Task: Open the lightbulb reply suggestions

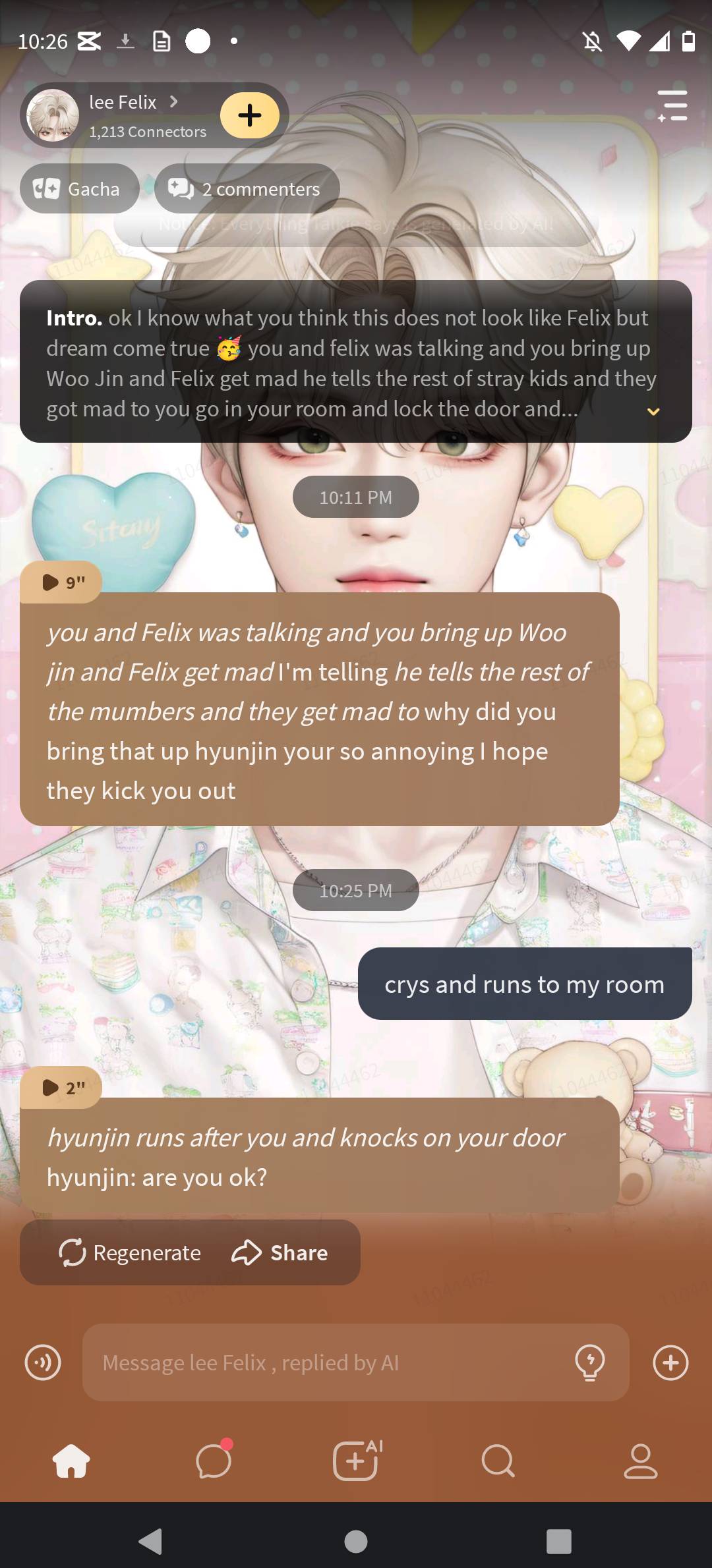Action: pos(590,1362)
